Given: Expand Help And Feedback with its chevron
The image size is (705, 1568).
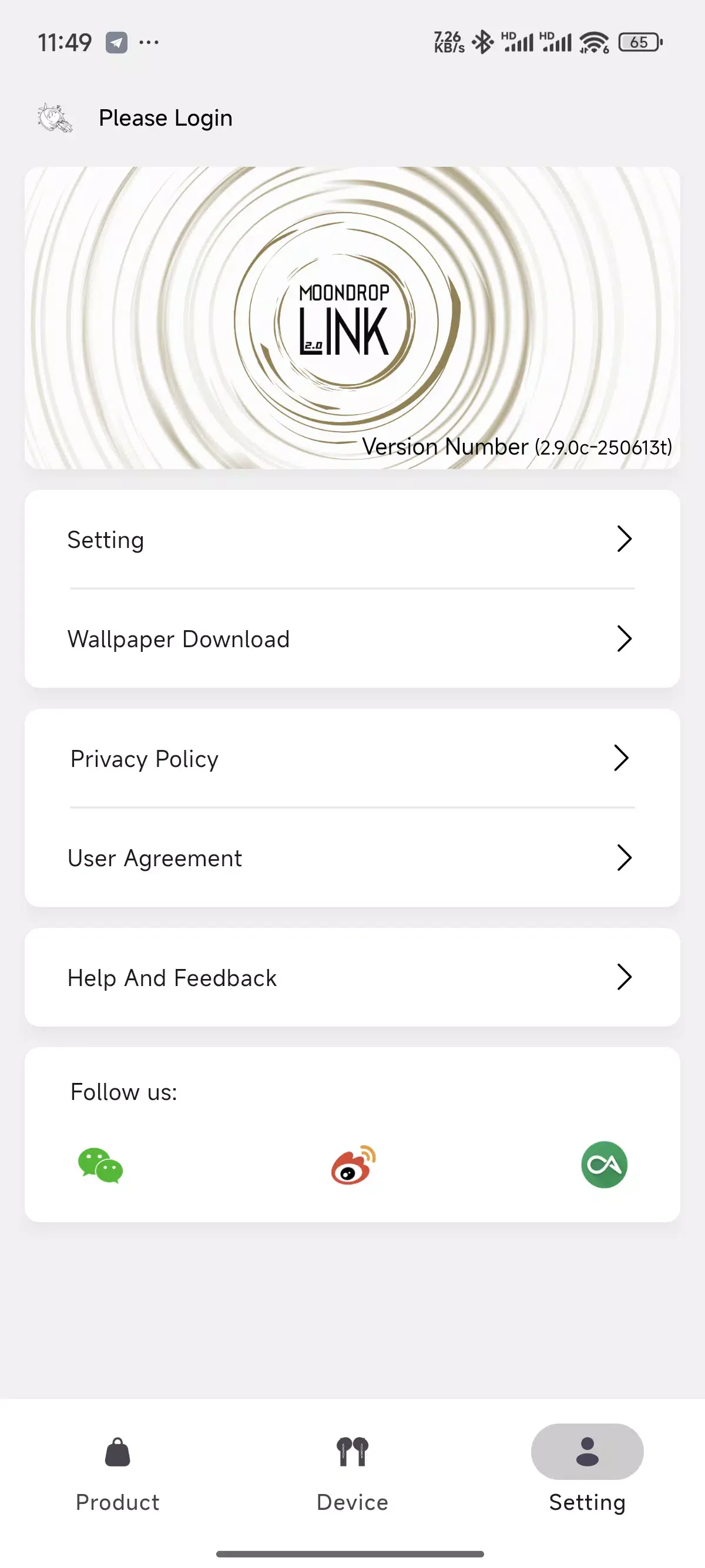Looking at the screenshot, I should coord(624,978).
